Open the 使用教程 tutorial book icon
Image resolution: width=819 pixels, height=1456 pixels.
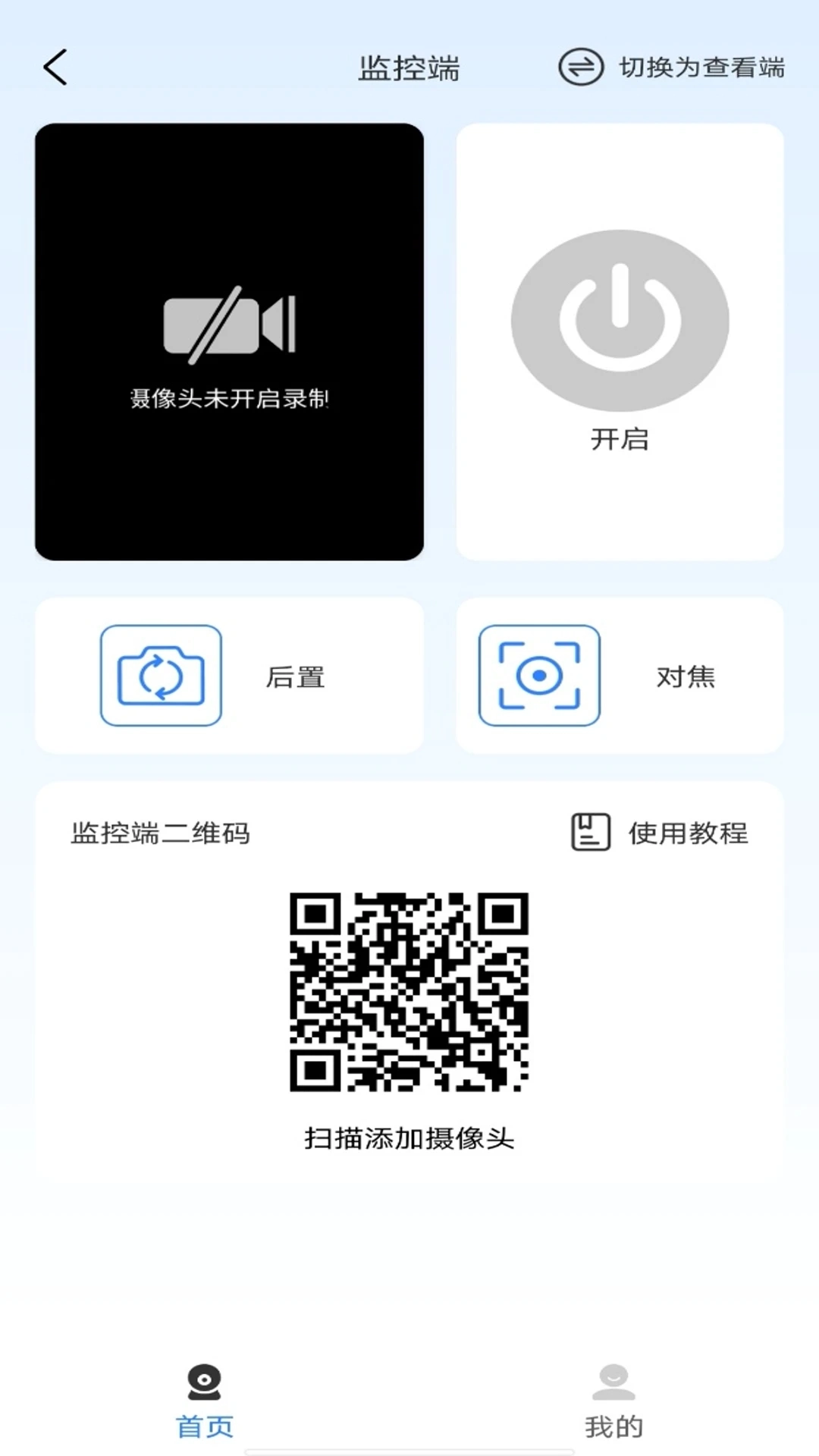pyautogui.click(x=590, y=832)
